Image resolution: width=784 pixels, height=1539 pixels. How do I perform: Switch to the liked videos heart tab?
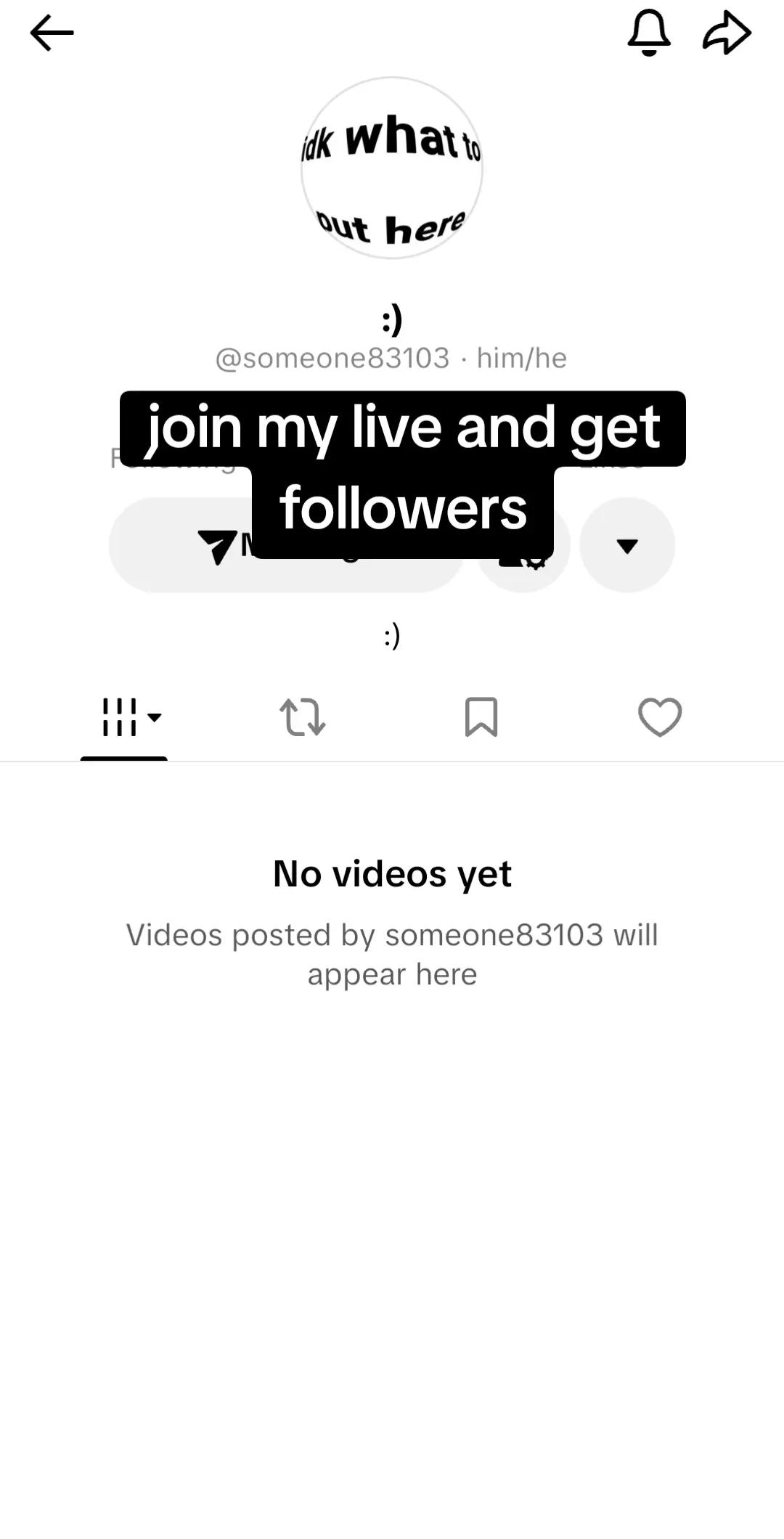(660, 717)
